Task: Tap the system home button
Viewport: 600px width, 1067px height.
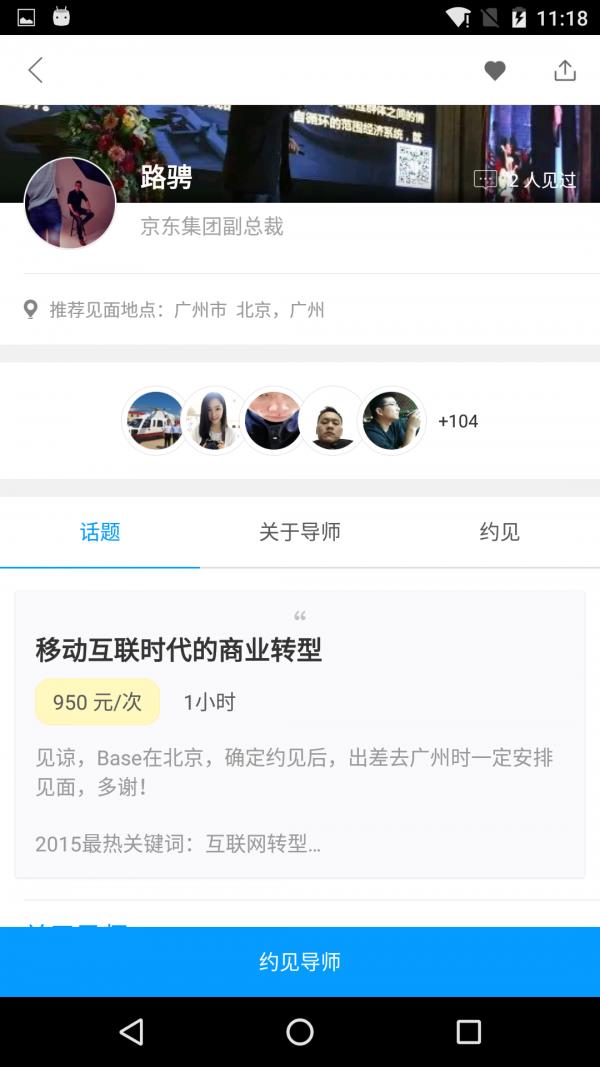Action: click(300, 1032)
